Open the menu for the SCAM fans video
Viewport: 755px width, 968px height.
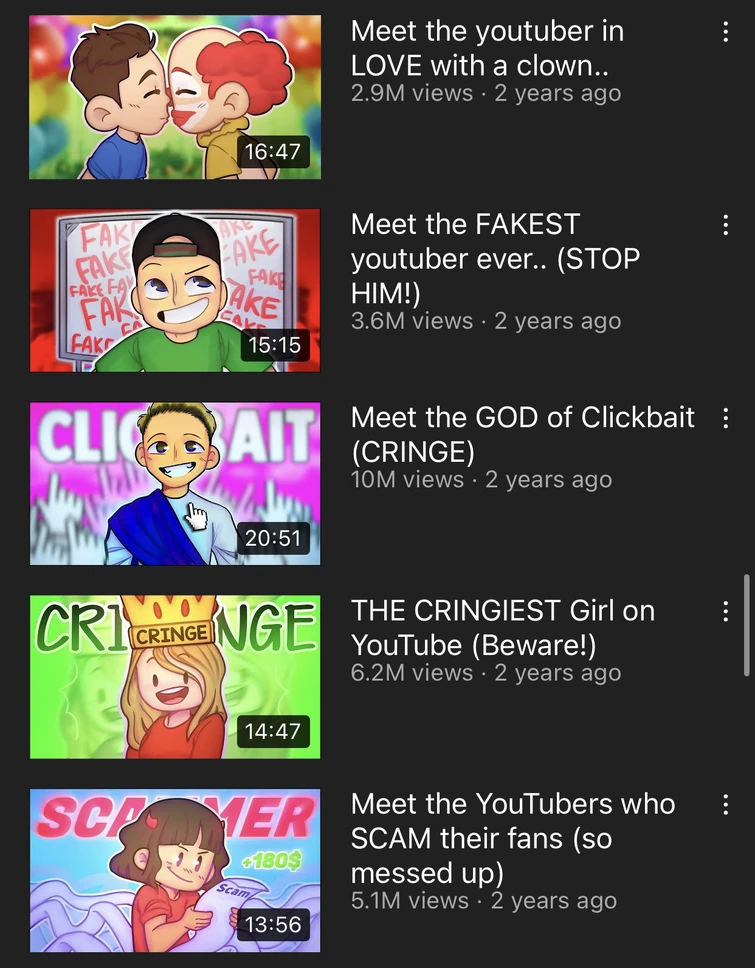pyautogui.click(x=726, y=805)
